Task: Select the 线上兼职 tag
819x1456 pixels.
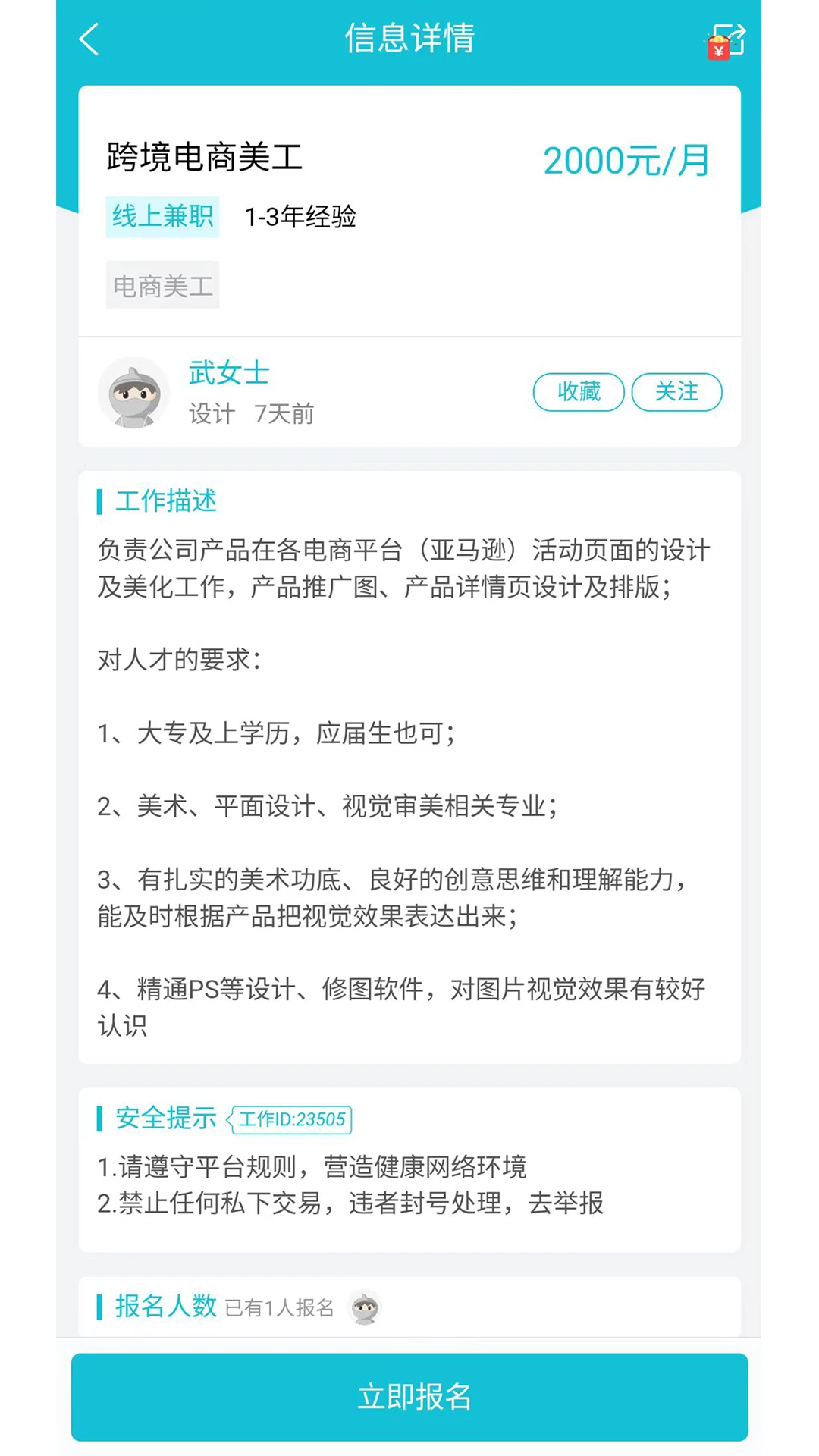Action: (162, 218)
